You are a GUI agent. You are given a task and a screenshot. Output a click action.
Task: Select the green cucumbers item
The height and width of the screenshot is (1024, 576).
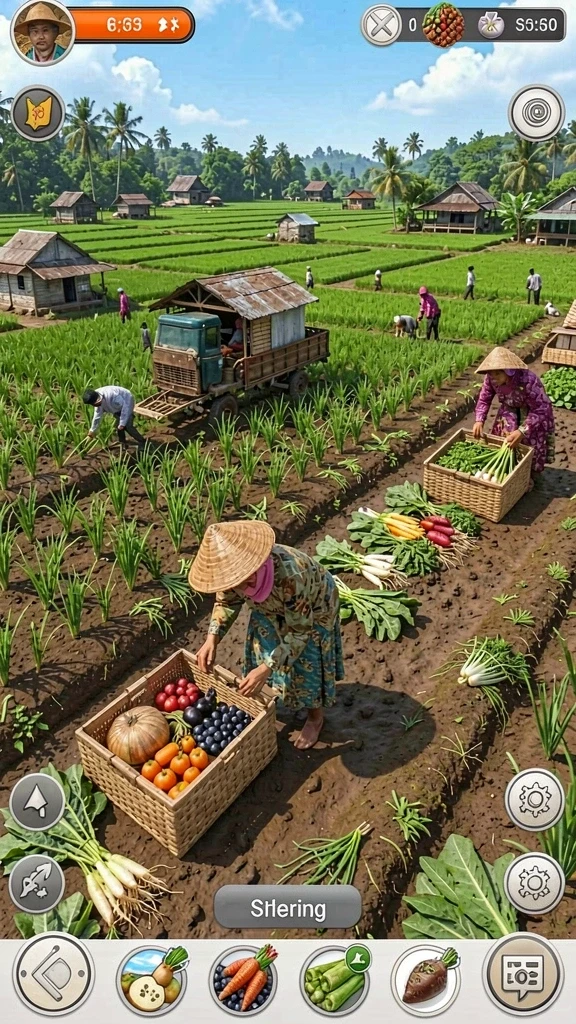coord(335,980)
